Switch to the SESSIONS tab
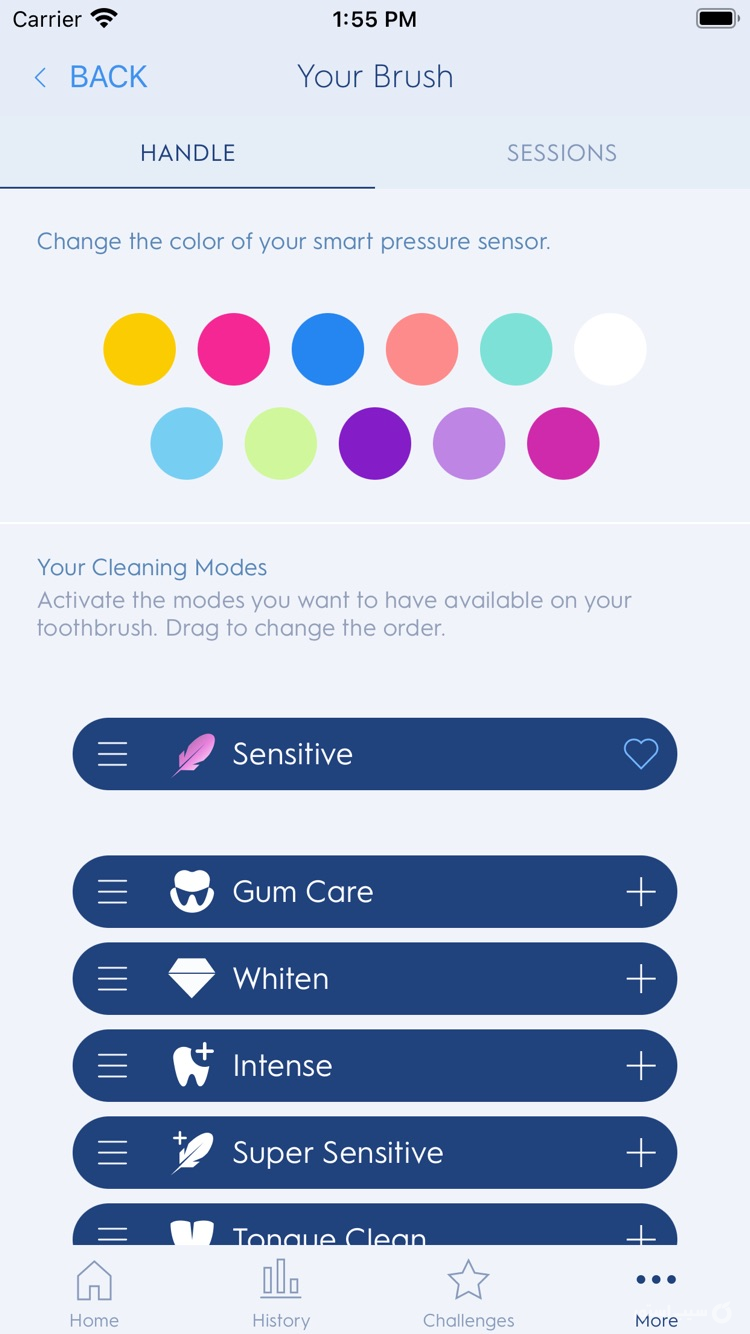Image resolution: width=750 pixels, height=1334 pixels. (561, 152)
